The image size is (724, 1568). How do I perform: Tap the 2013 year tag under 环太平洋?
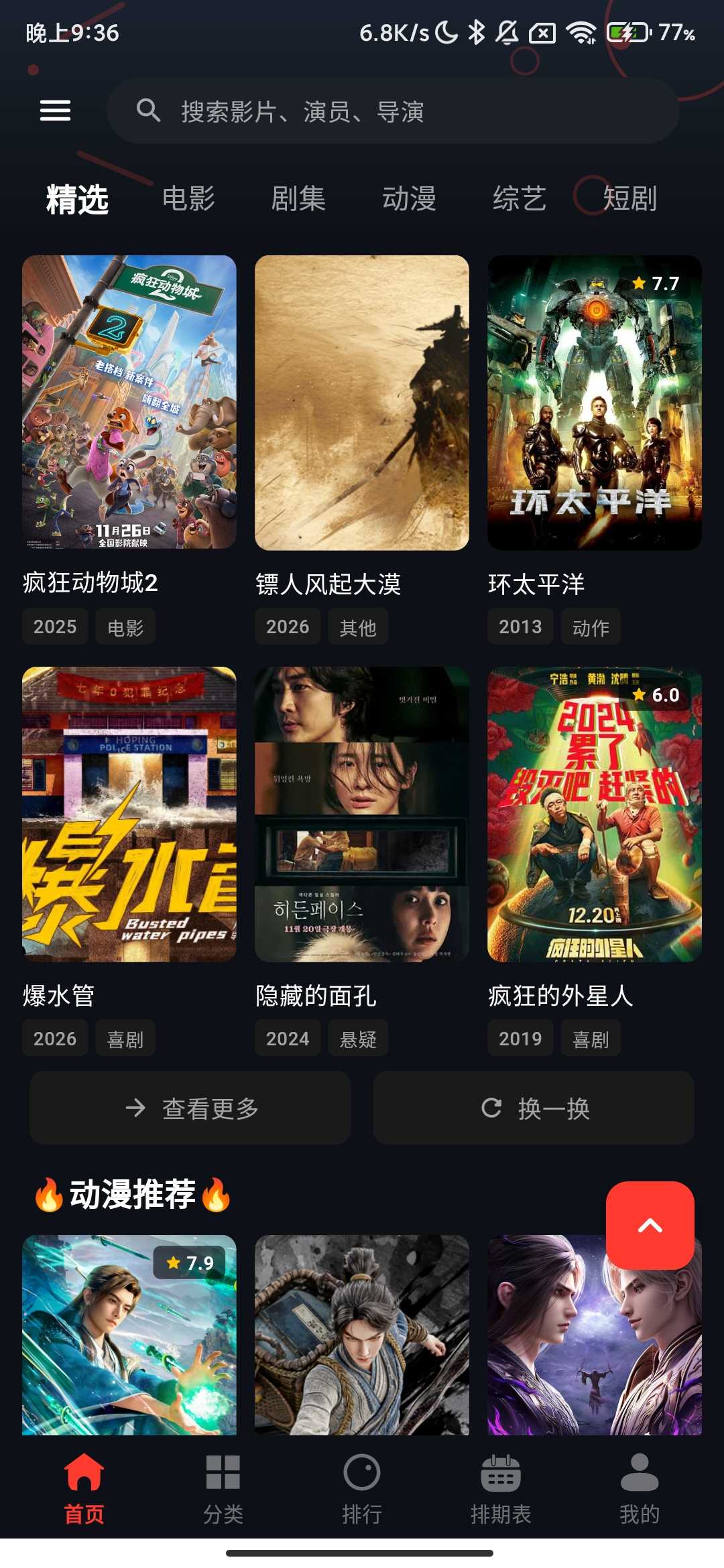point(521,627)
